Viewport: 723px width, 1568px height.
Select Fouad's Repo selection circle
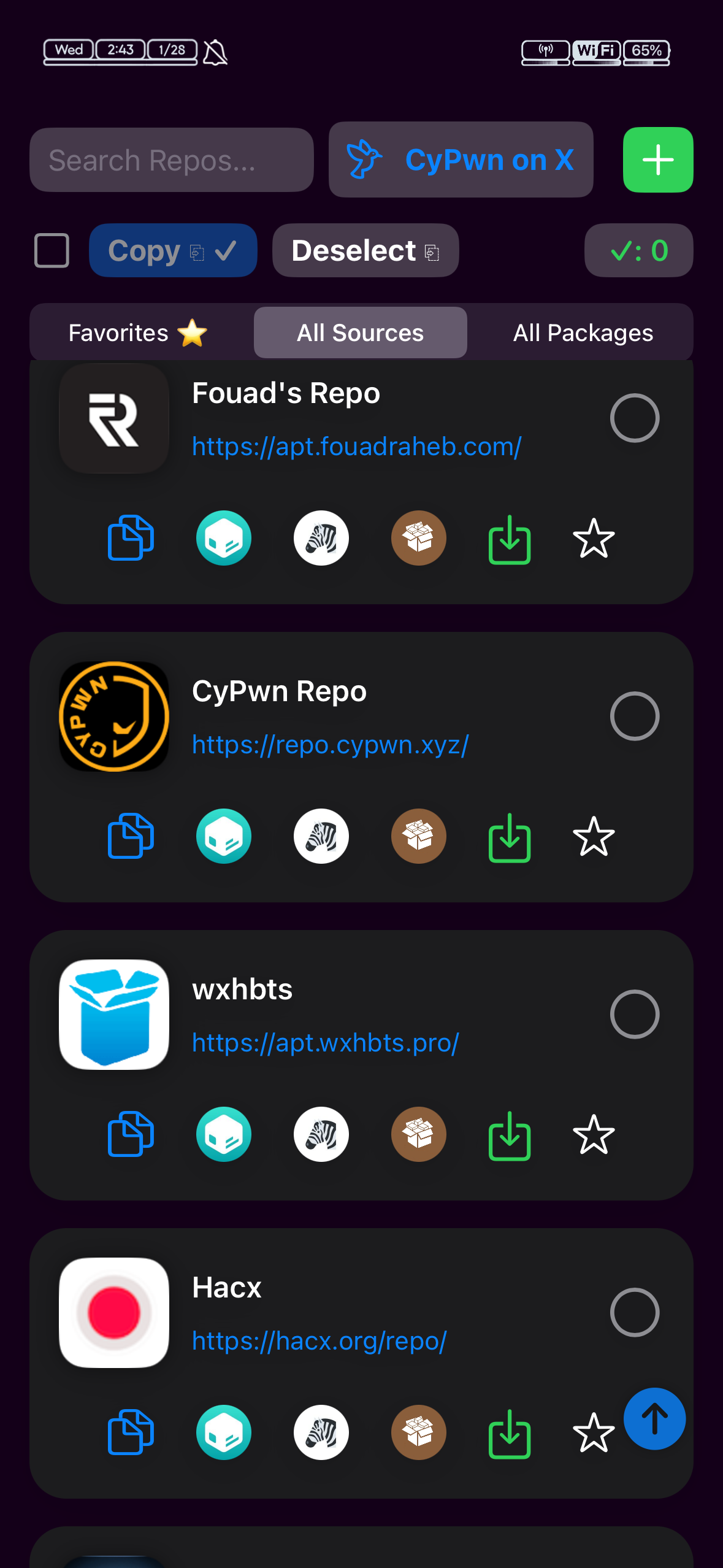[x=635, y=418]
